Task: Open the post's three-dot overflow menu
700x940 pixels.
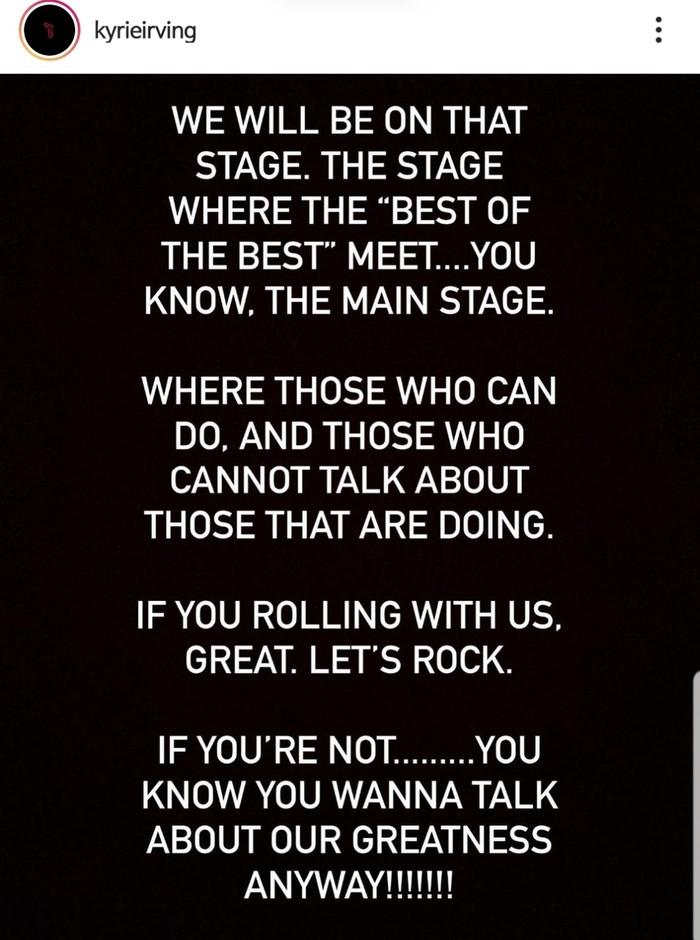Action: 659,30
